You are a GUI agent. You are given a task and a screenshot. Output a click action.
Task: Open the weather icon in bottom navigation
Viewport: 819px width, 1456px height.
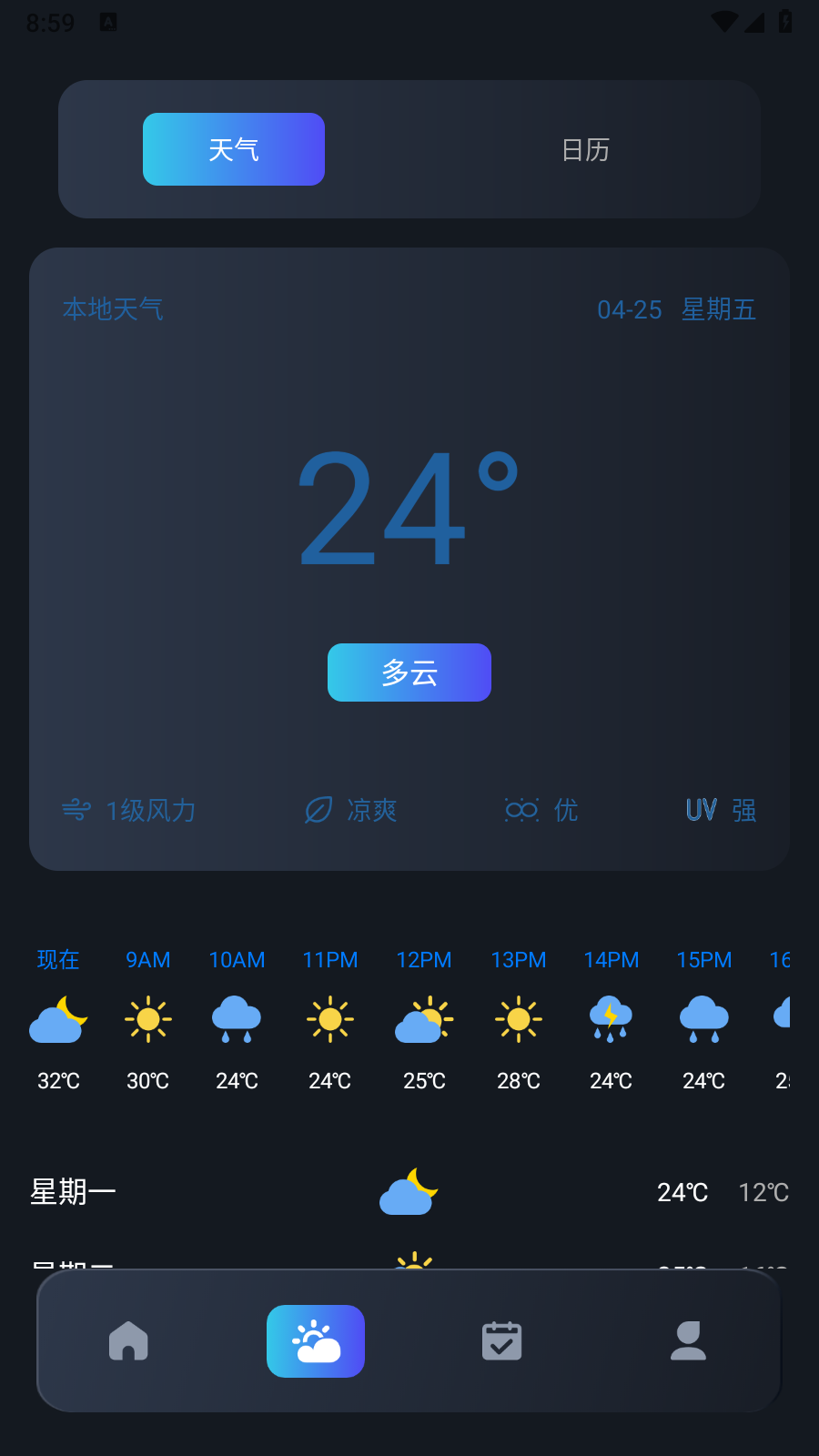(315, 1340)
